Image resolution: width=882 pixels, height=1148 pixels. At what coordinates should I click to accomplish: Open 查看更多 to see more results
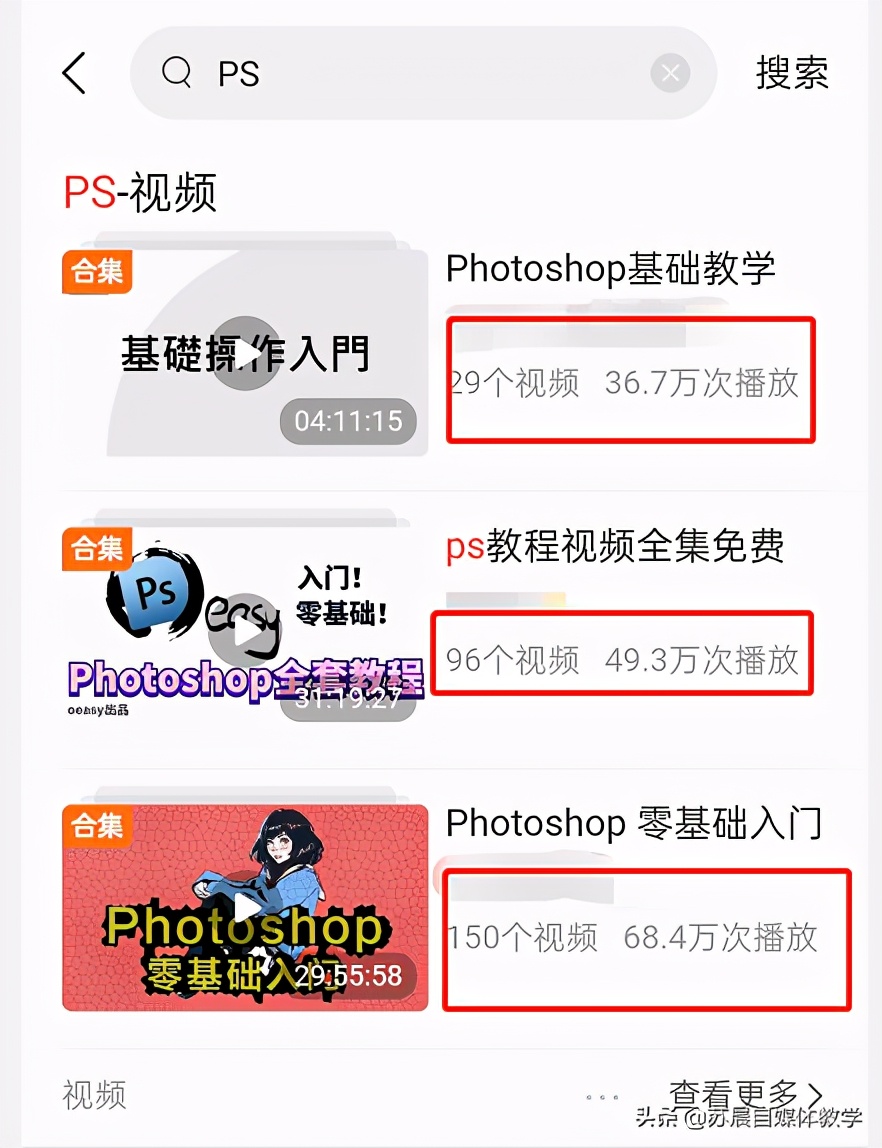pos(737,1093)
